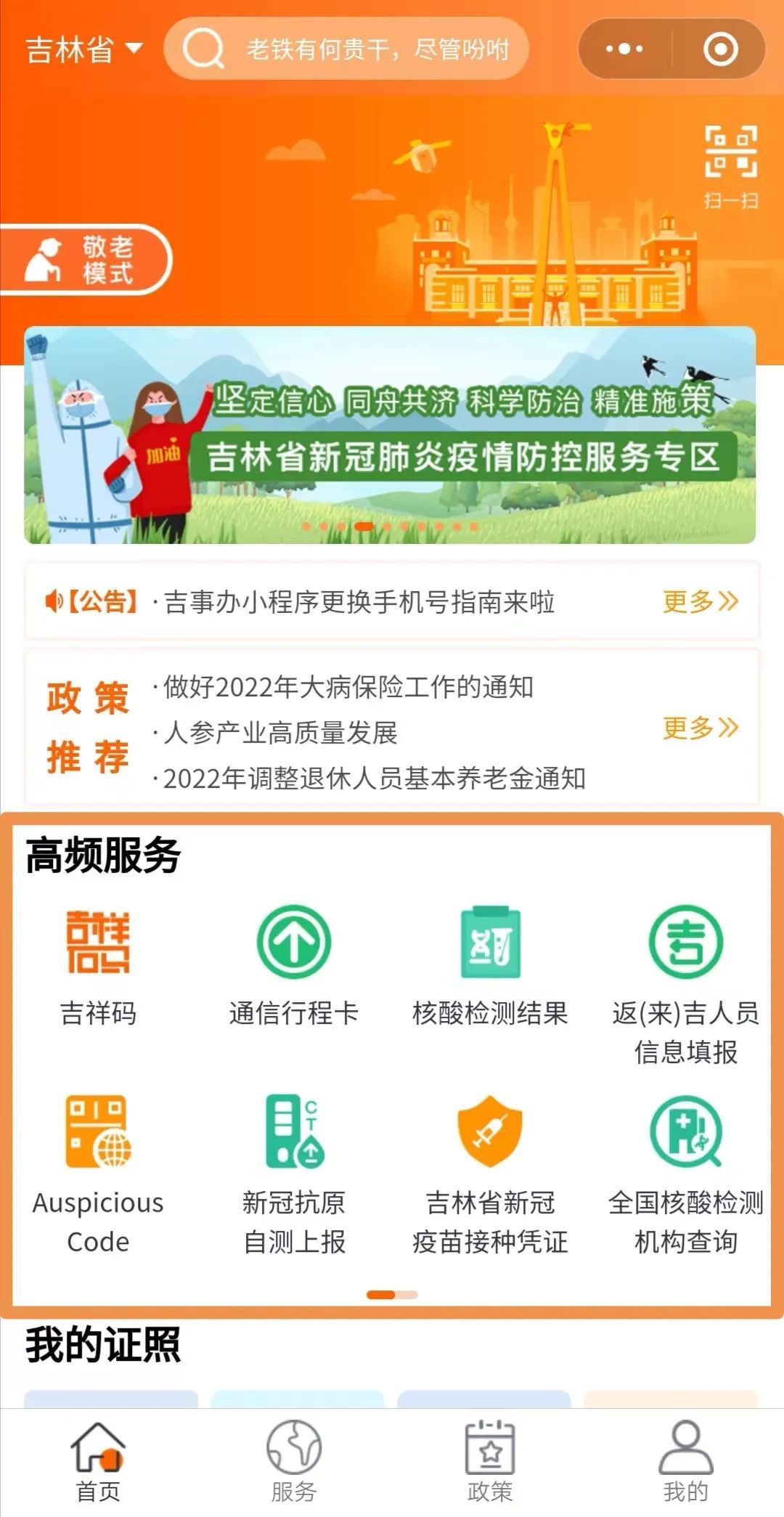Image resolution: width=784 pixels, height=1517 pixels.
Task: Open 2022年调整退休人员基本养老金通知
Action: pyautogui.click(x=374, y=778)
